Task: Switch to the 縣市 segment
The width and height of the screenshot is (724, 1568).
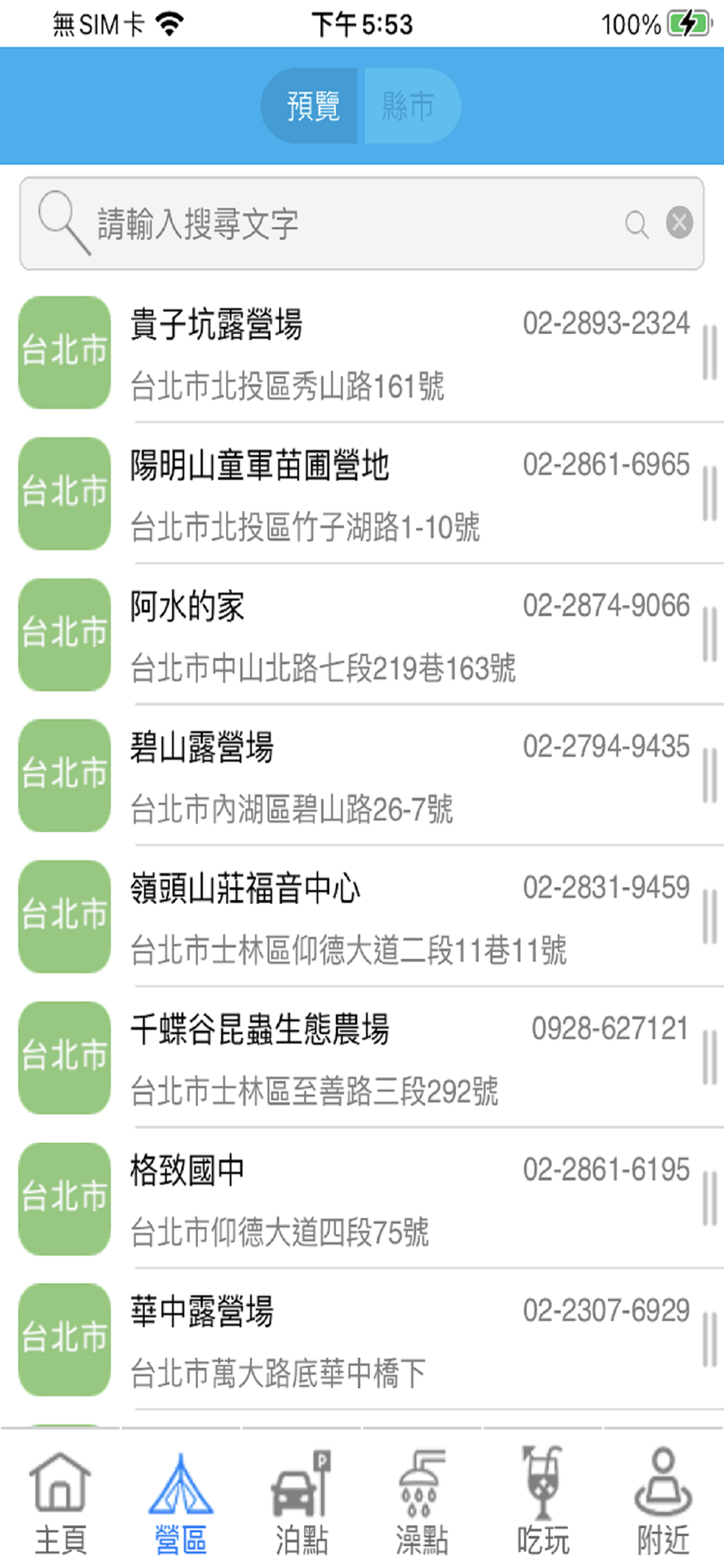Action: coord(409,106)
